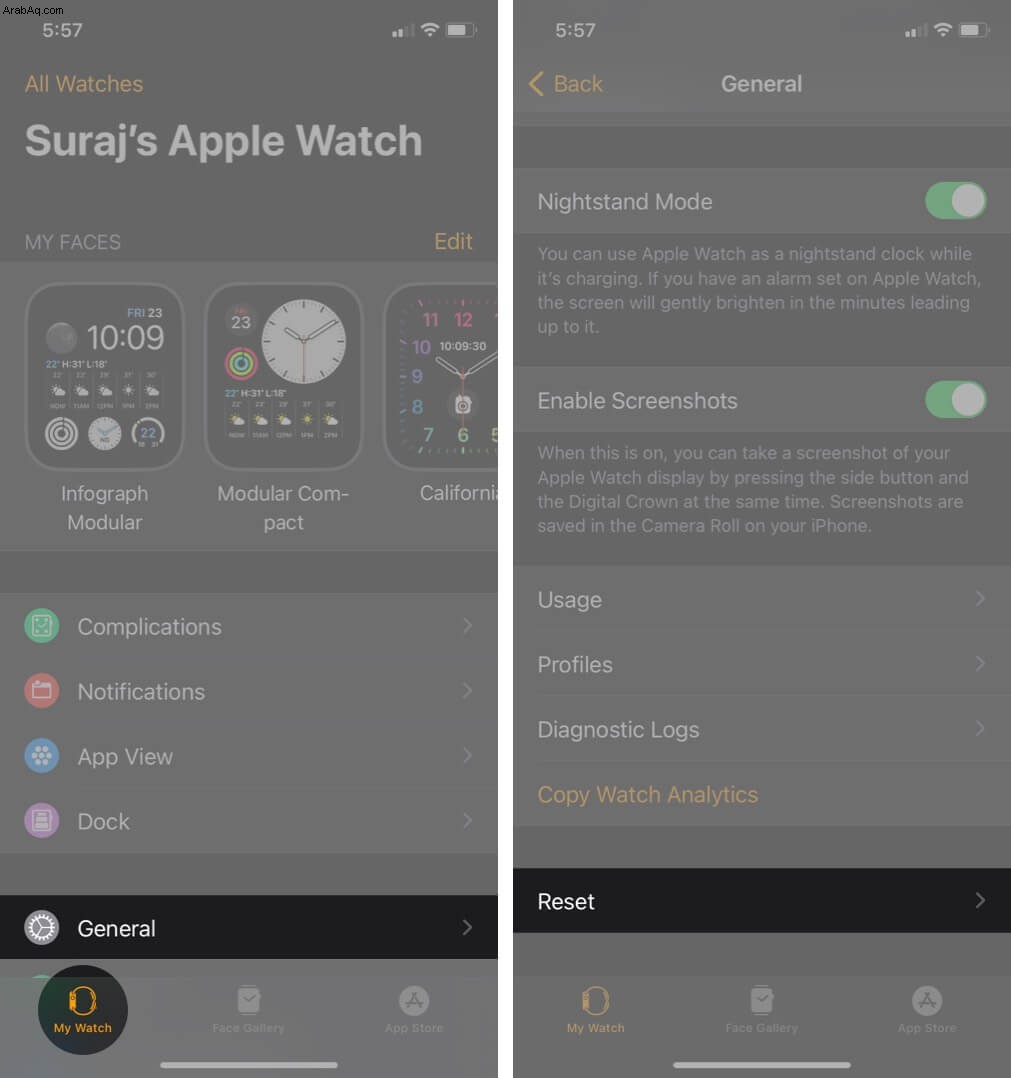Open the App View row
This screenshot has width=1011, height=1078.
pos(249,757)
